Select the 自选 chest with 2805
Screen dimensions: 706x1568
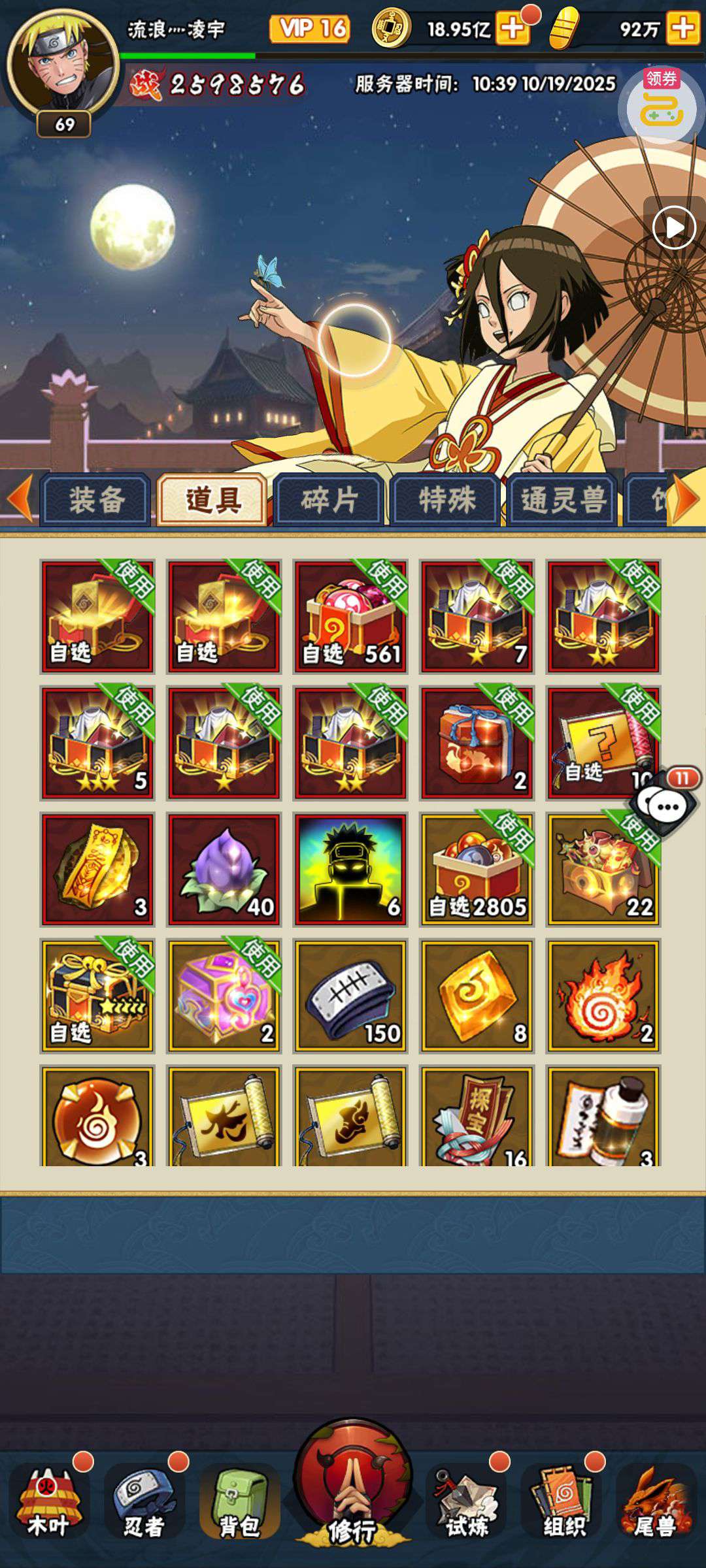[477, 870]
